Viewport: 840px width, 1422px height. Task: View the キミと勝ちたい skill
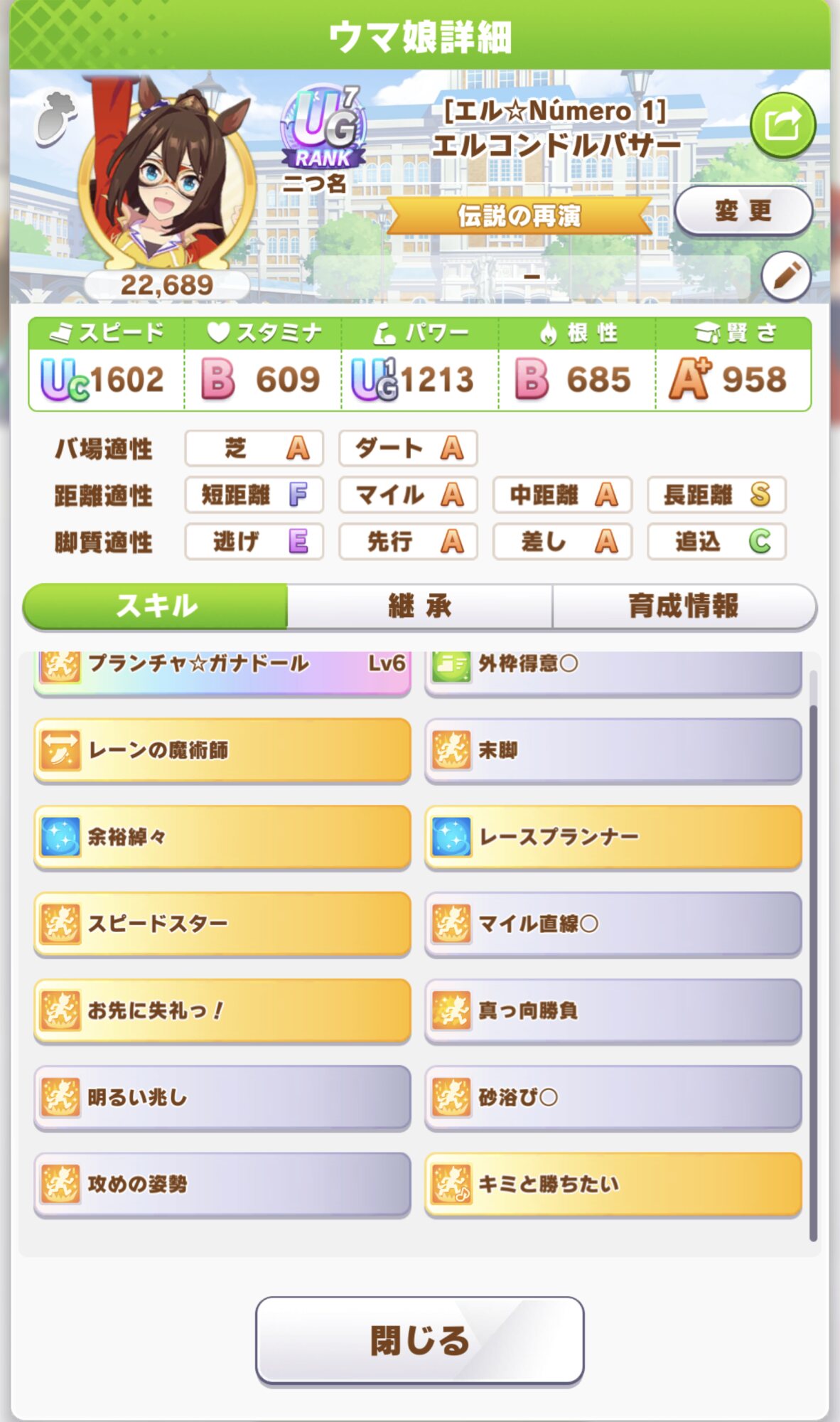pos(613,1184)
